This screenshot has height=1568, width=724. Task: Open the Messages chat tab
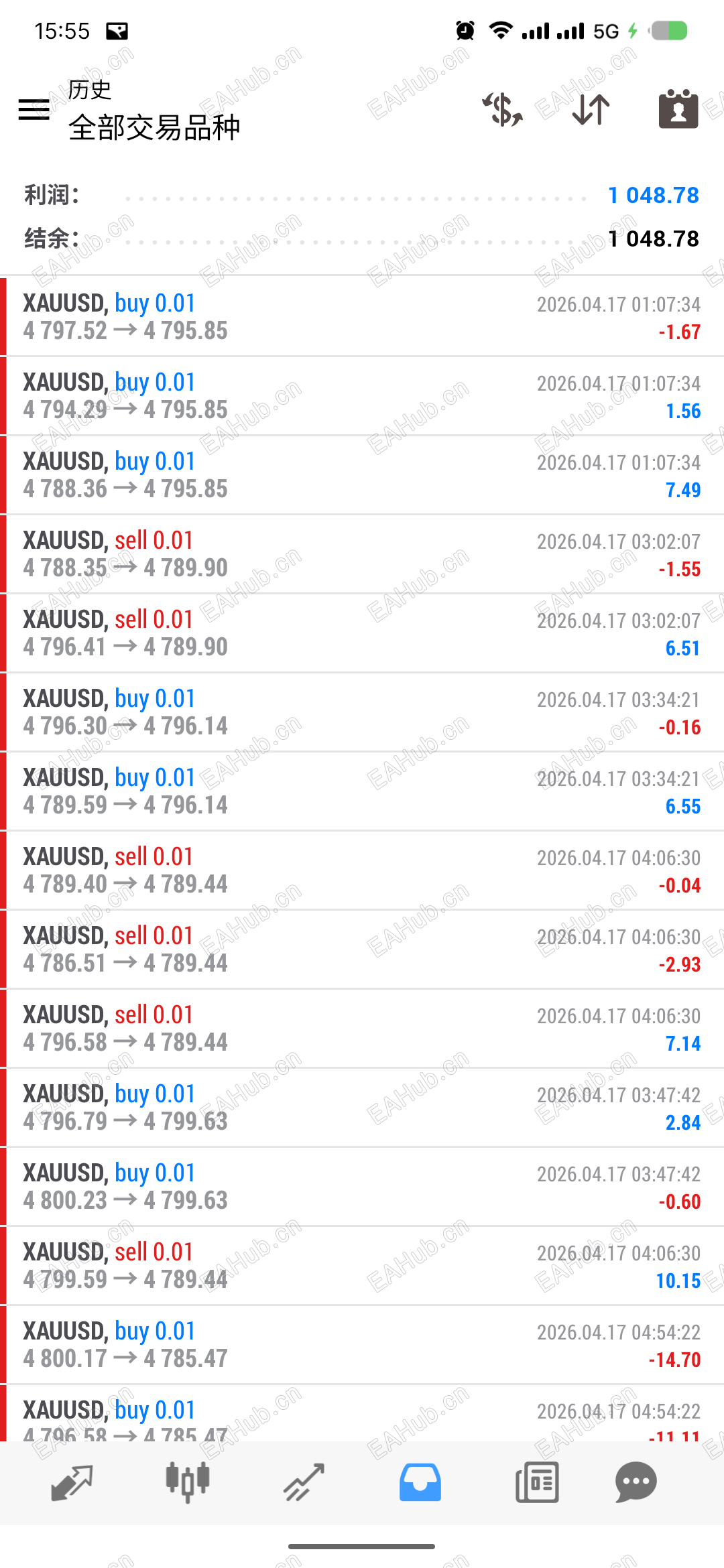pyautogui.click(x=636, y=1482)
